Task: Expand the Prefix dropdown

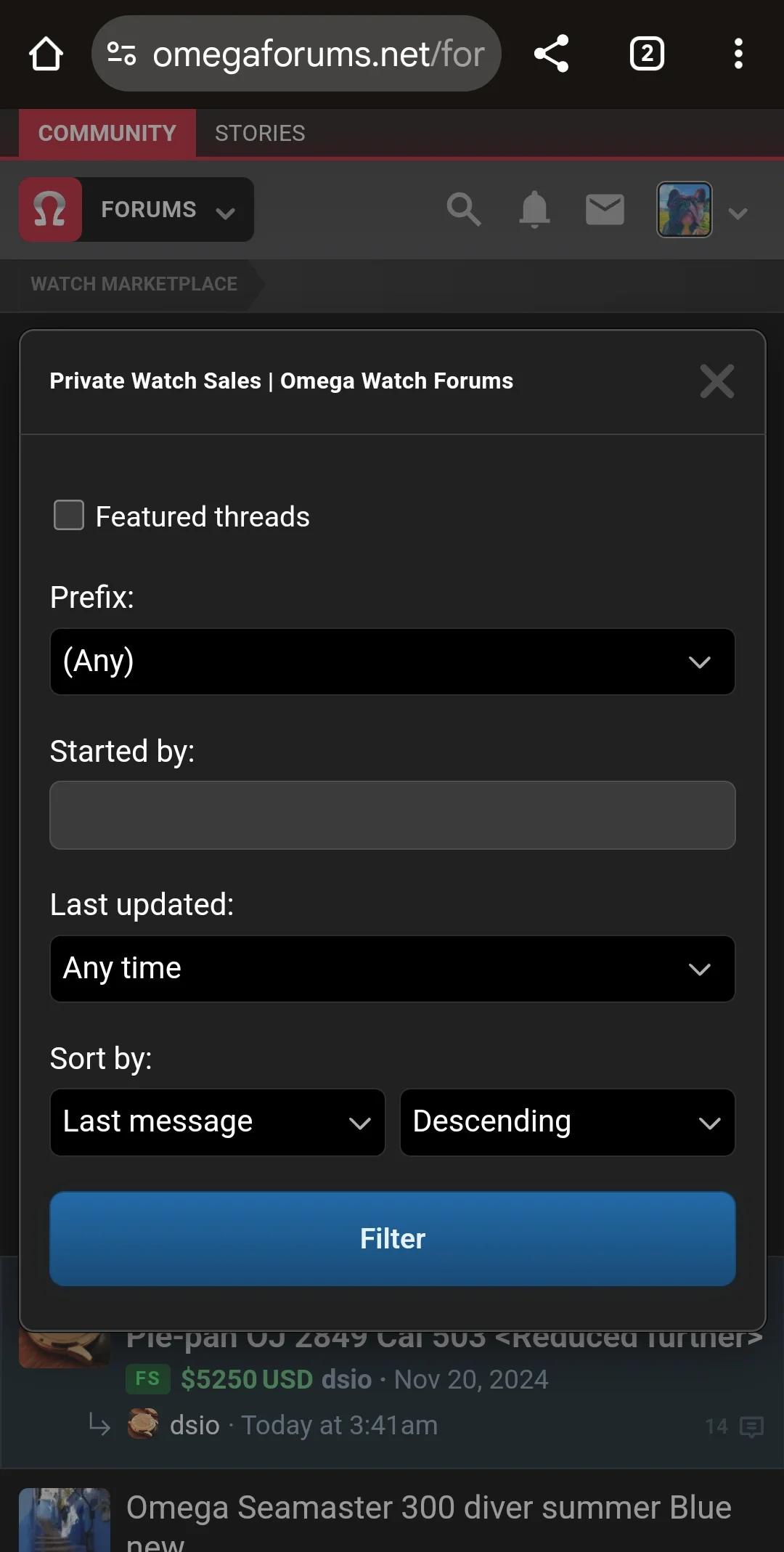Action: tap(392, 662)
